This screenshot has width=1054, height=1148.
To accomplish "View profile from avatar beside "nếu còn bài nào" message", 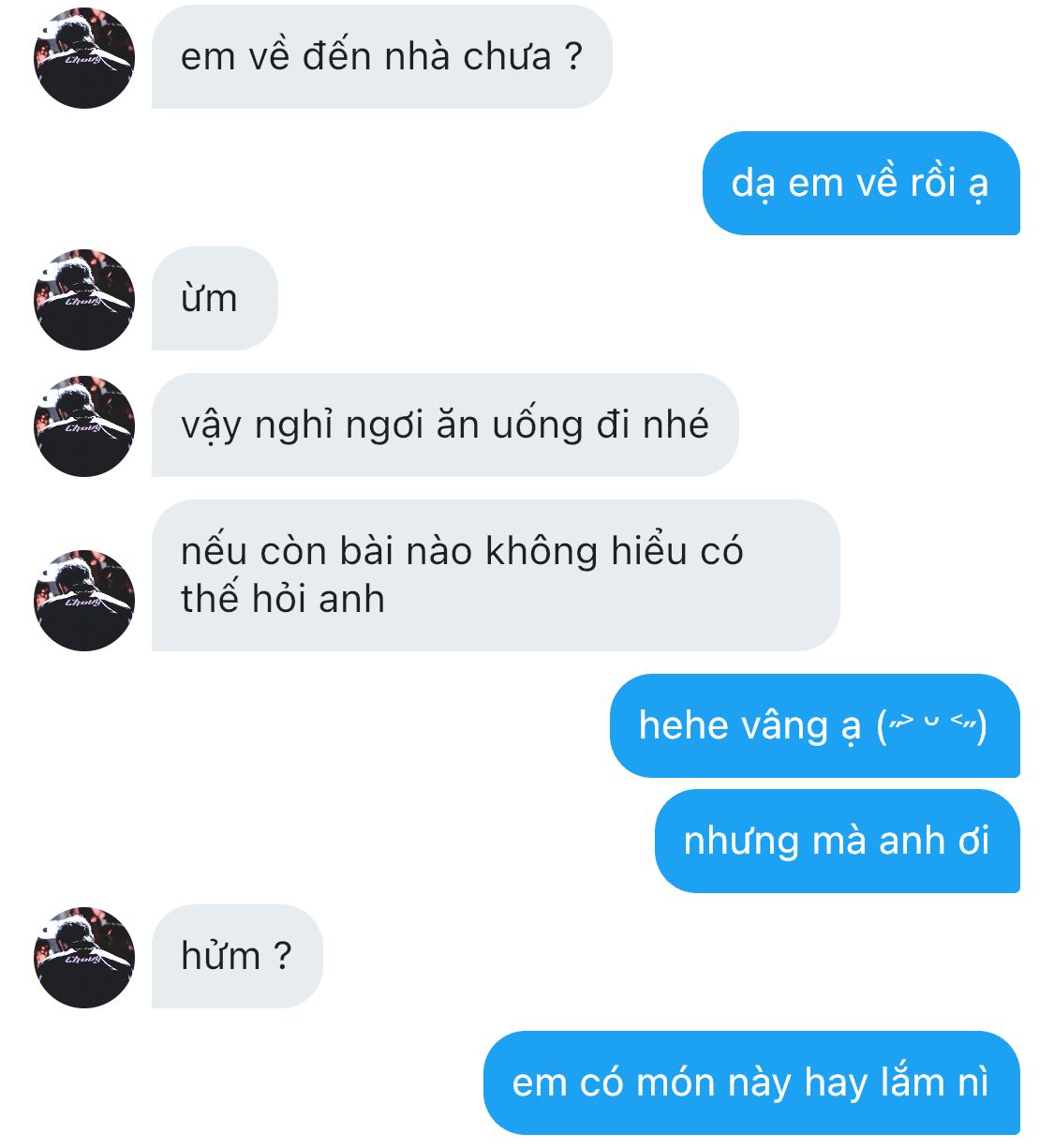I will click(84, 601).
